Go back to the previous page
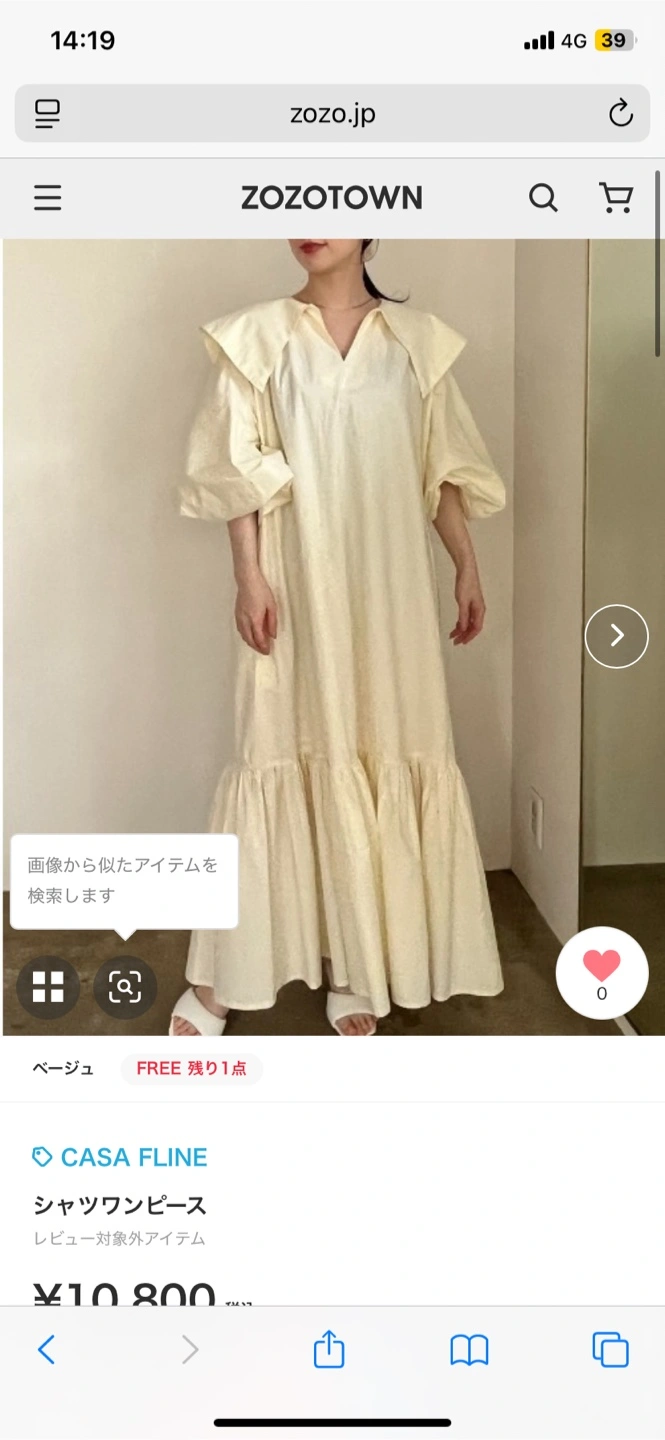 pyautogui.click(x=46, y=1350)
